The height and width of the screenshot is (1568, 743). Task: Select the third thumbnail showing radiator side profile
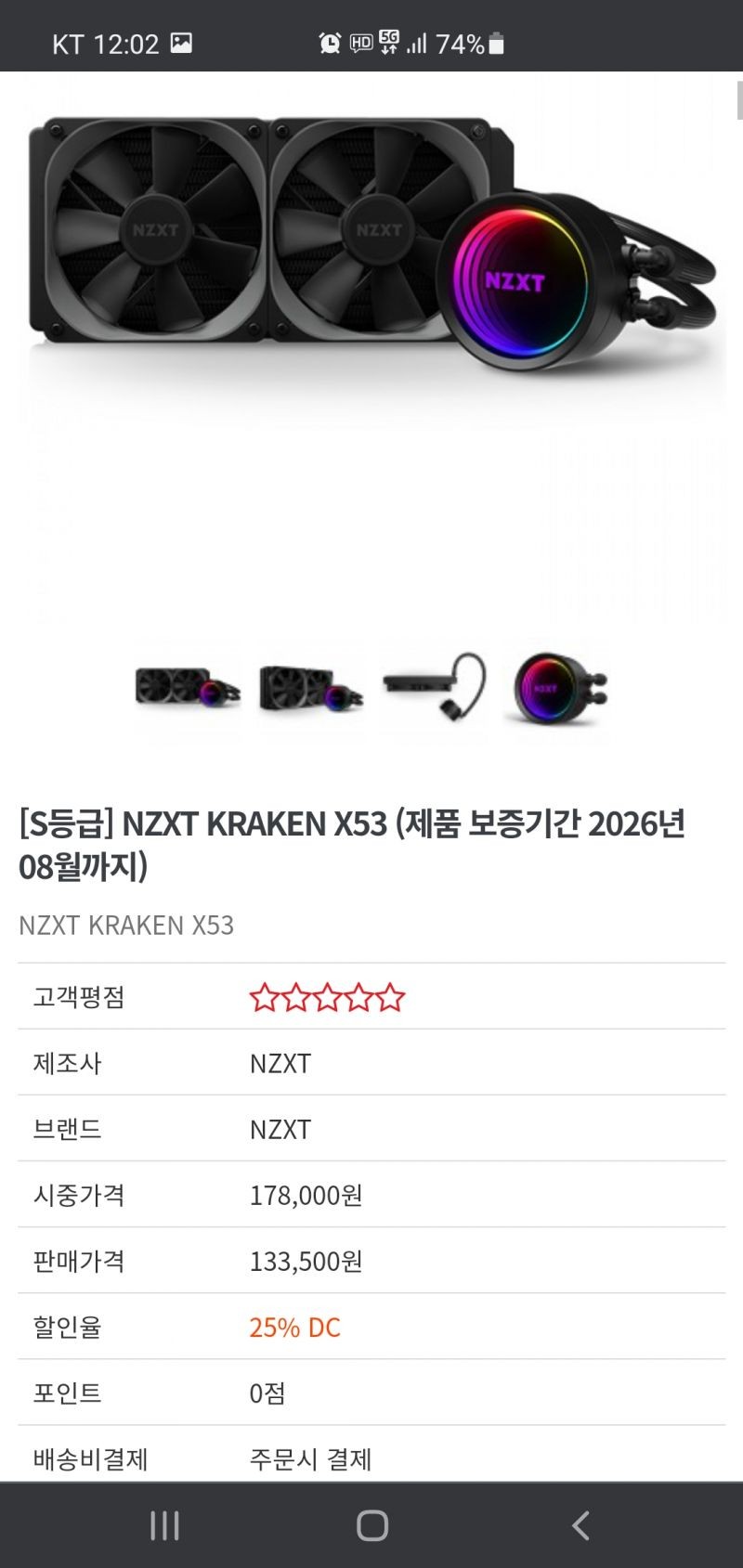pyautogui.click(x=435, y=689)
